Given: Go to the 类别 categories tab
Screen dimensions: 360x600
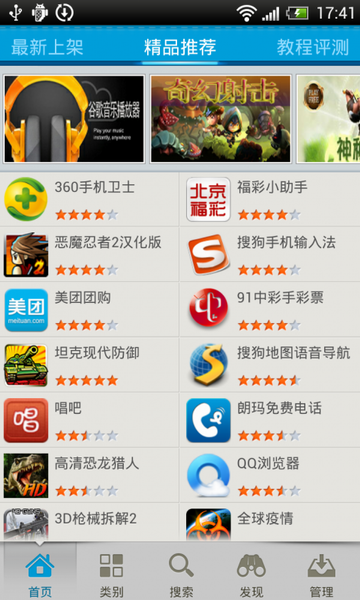Looking at the screenshot, I should [111, 572].
